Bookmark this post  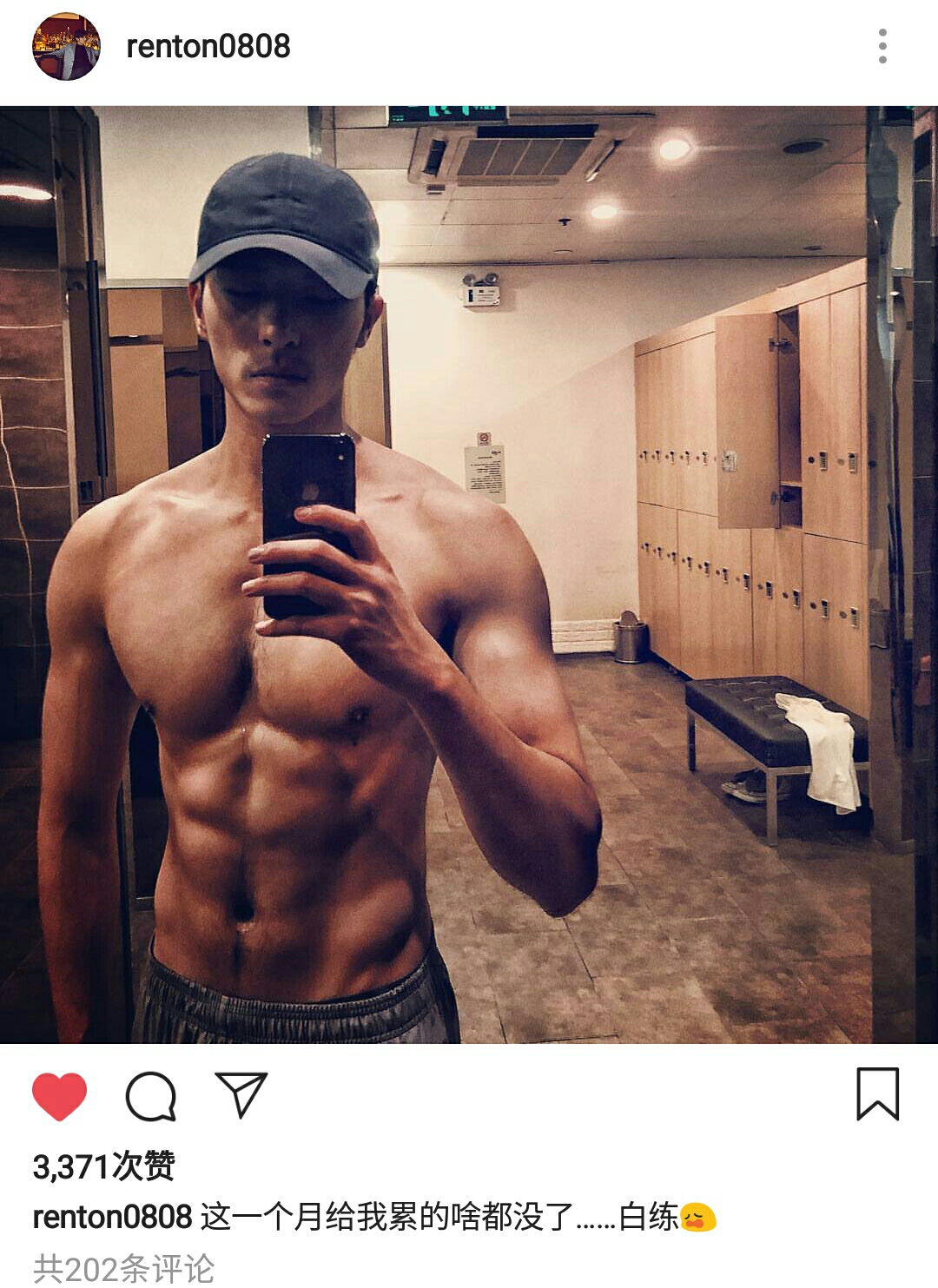click(x=877, y=1094)
